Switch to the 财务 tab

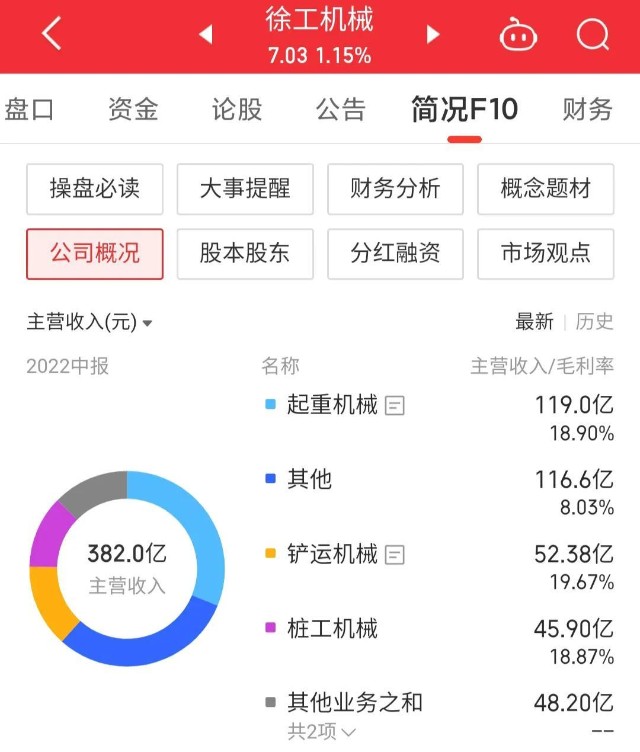coord(587,109)
